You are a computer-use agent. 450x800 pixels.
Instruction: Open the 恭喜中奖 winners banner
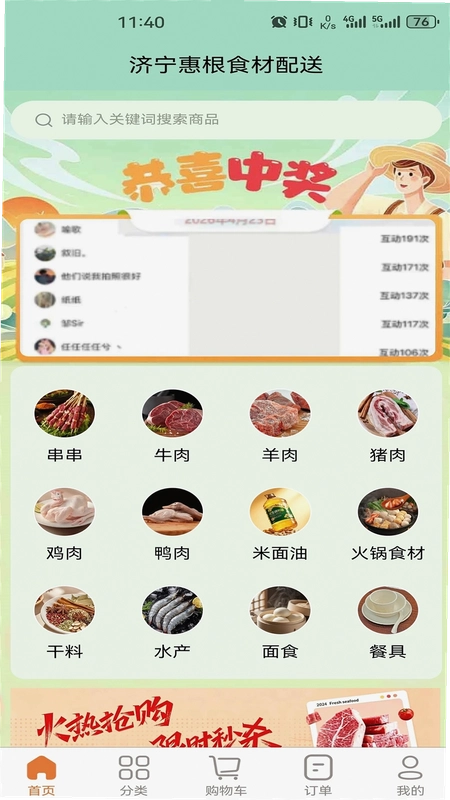(226, 250)
